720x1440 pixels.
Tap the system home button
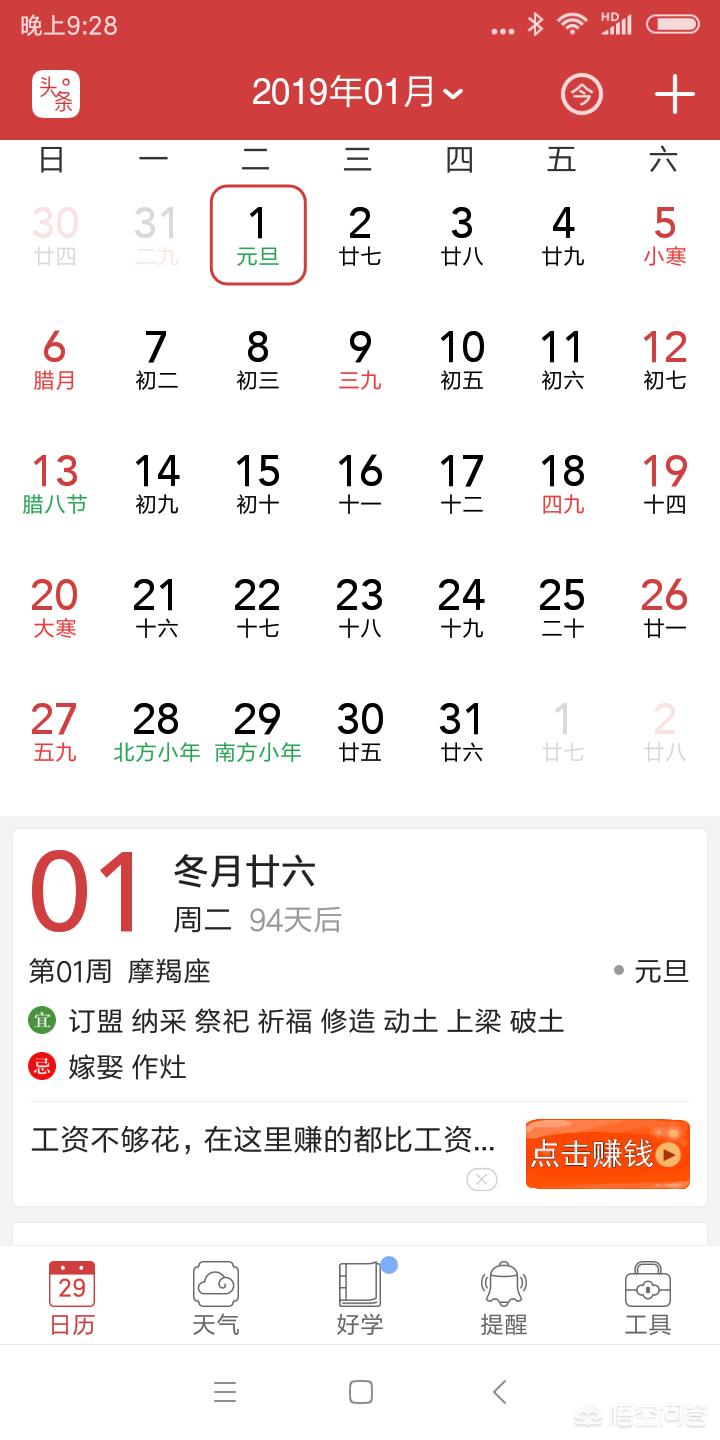[x=361, y=1392]
